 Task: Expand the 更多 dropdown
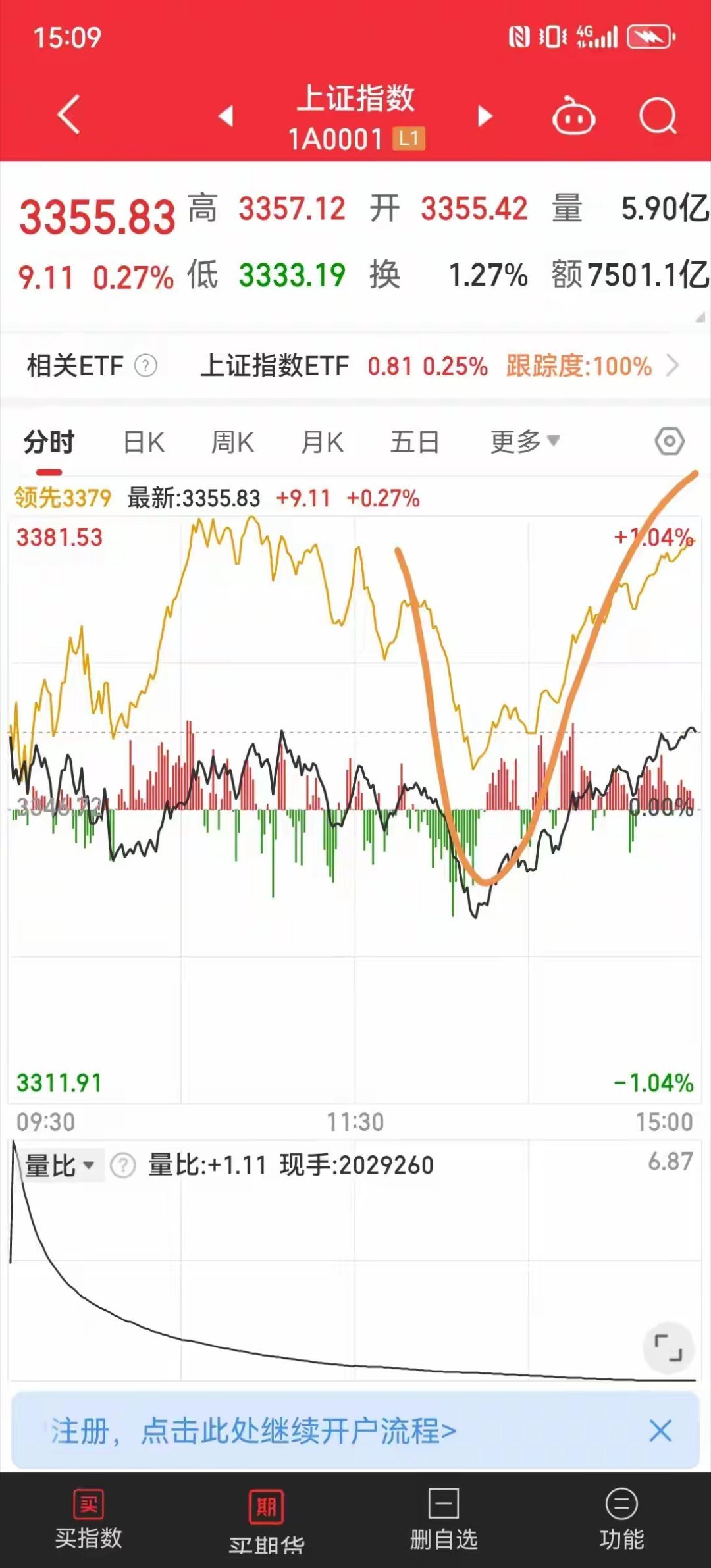pyautogui.click(x=525, y=441)
